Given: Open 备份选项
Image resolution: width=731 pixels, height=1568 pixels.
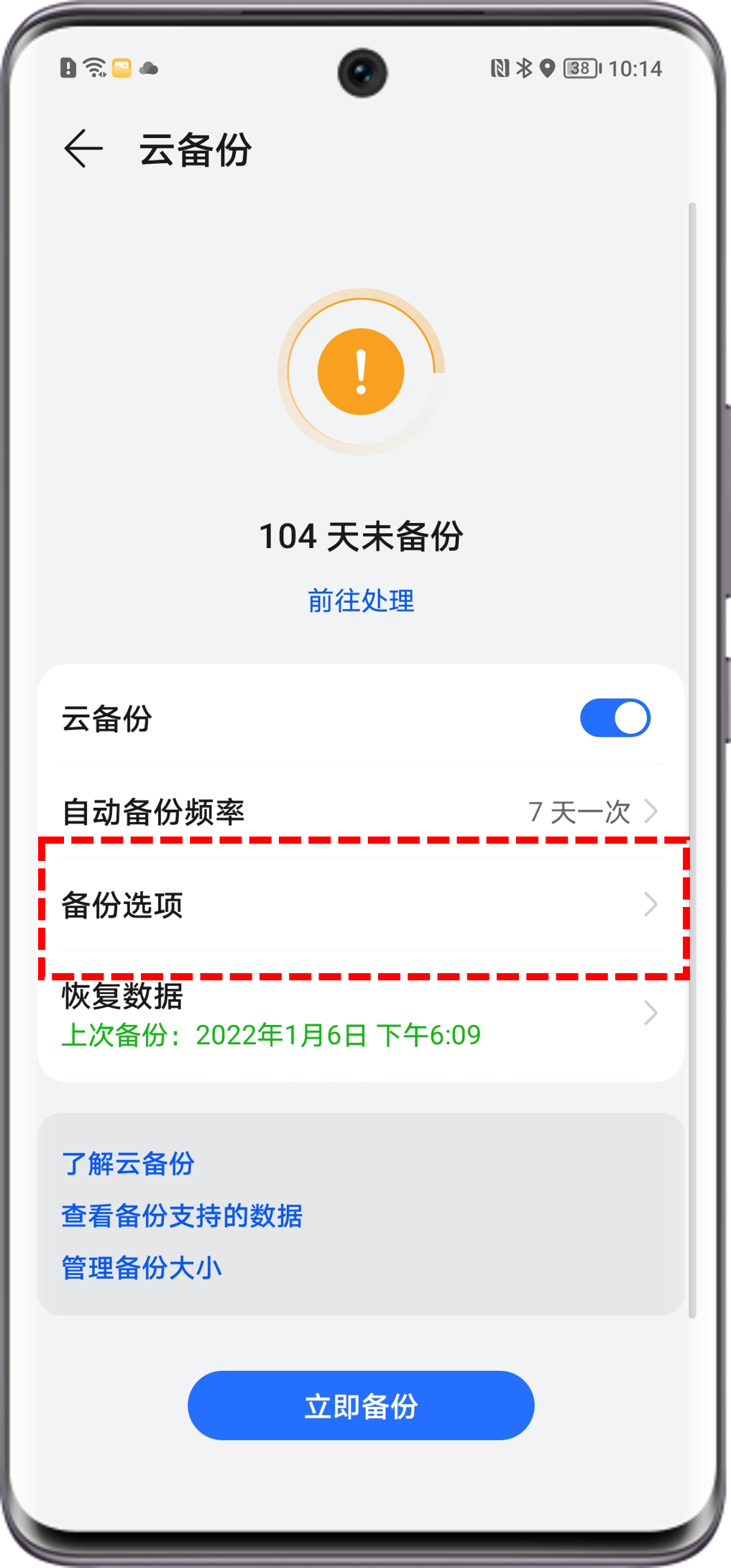Looking at the screenshot, I should (360, 905).
